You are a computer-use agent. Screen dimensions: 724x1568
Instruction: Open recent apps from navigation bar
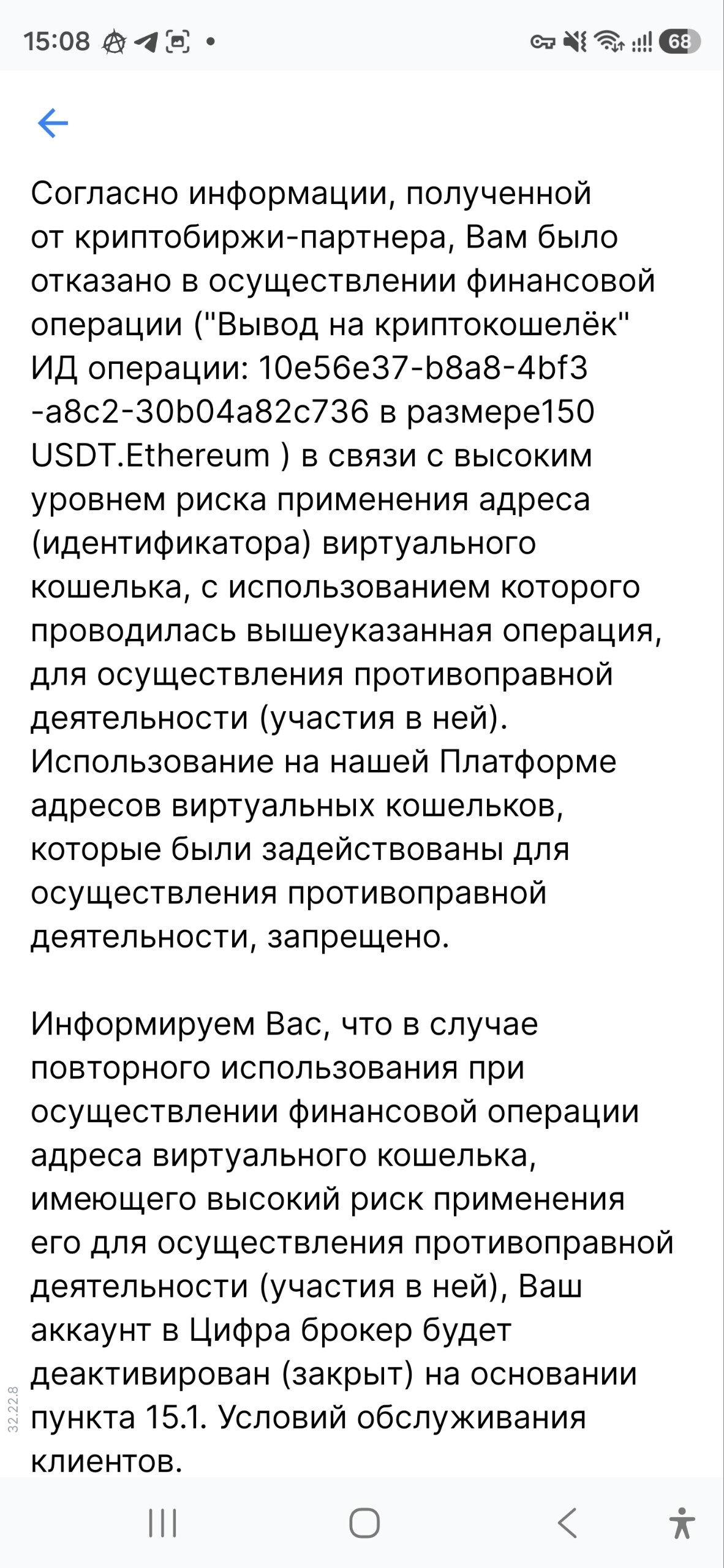(x=163, y=1523)
